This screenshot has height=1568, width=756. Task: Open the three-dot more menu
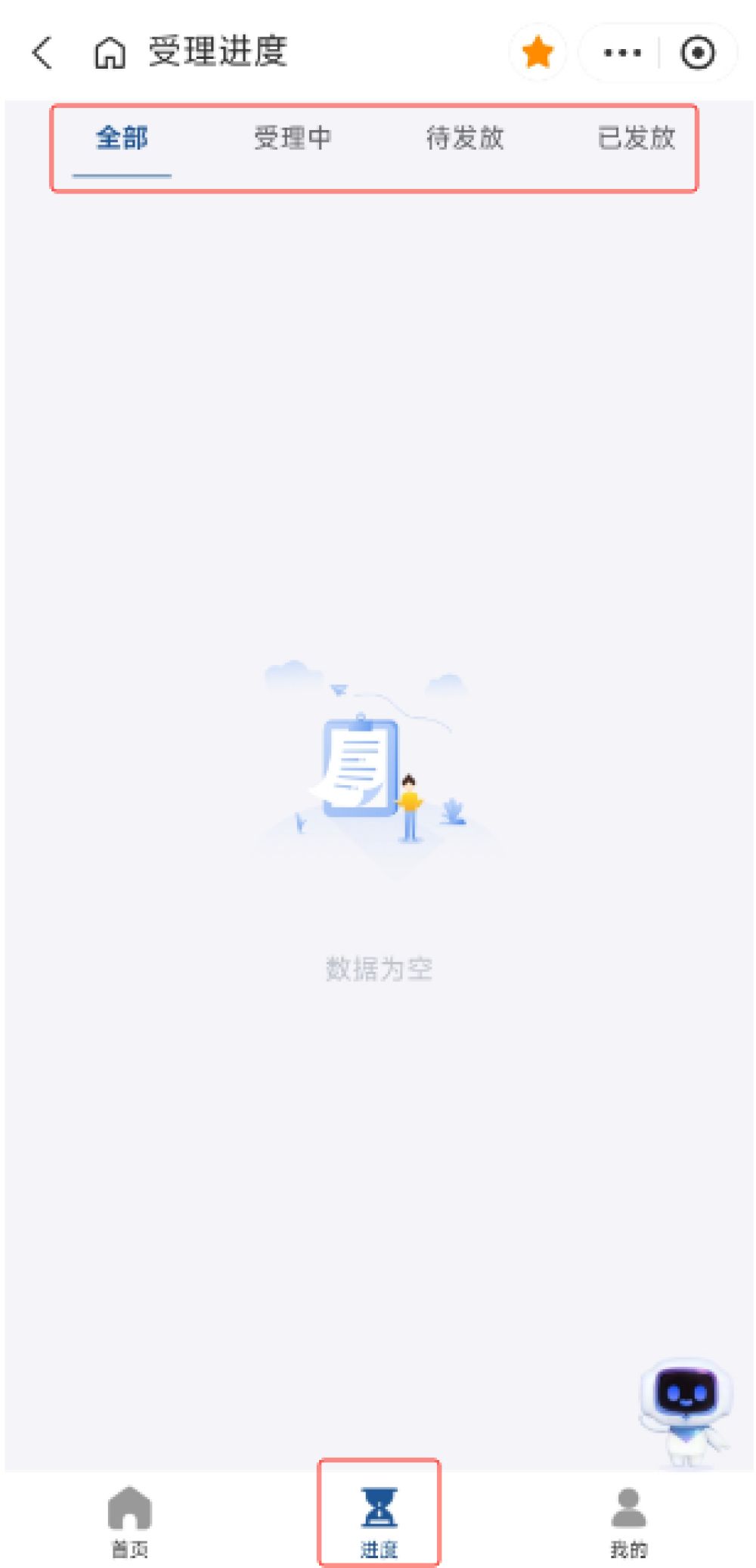click(622, 53)
